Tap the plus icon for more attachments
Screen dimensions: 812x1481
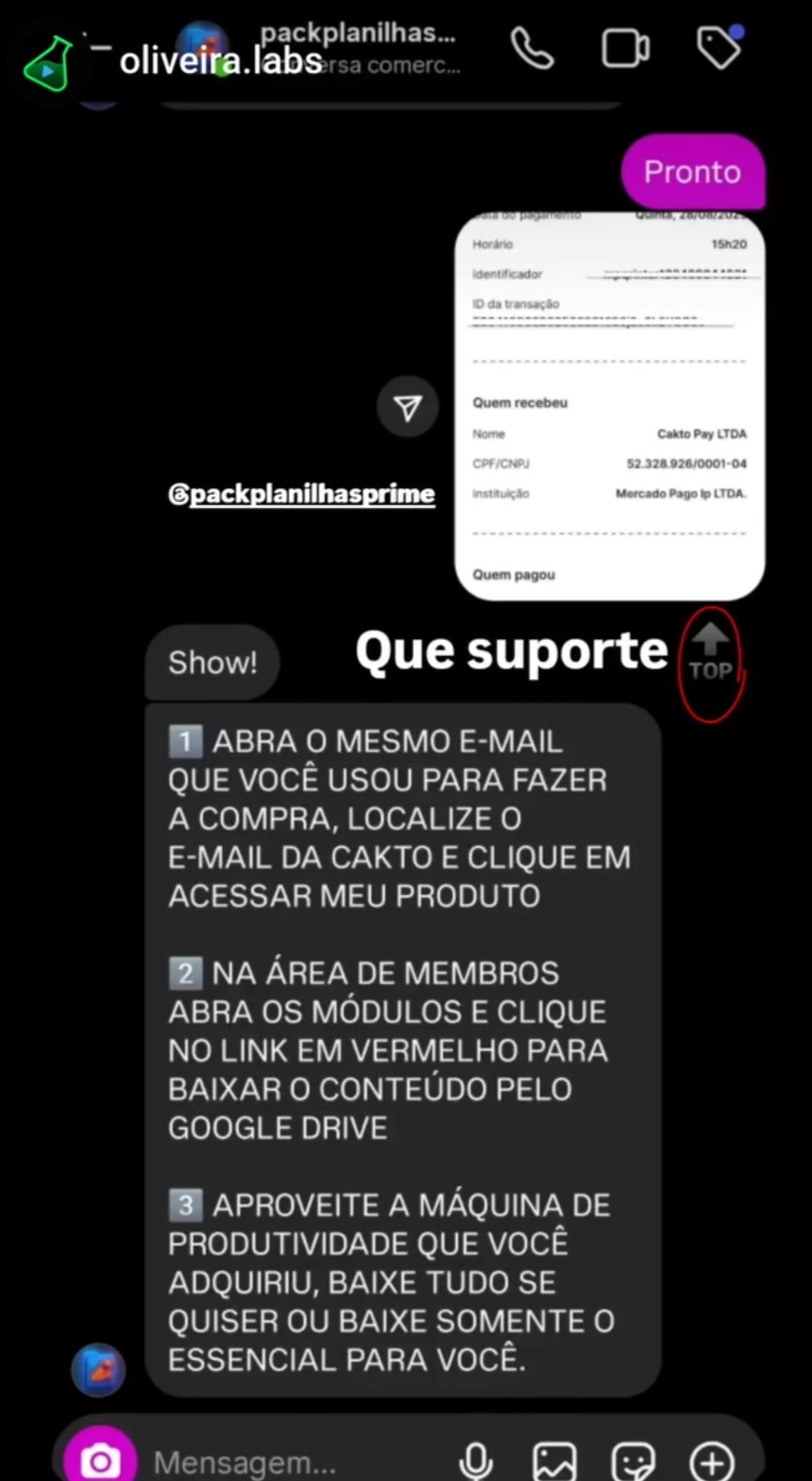coord(711,1462)
